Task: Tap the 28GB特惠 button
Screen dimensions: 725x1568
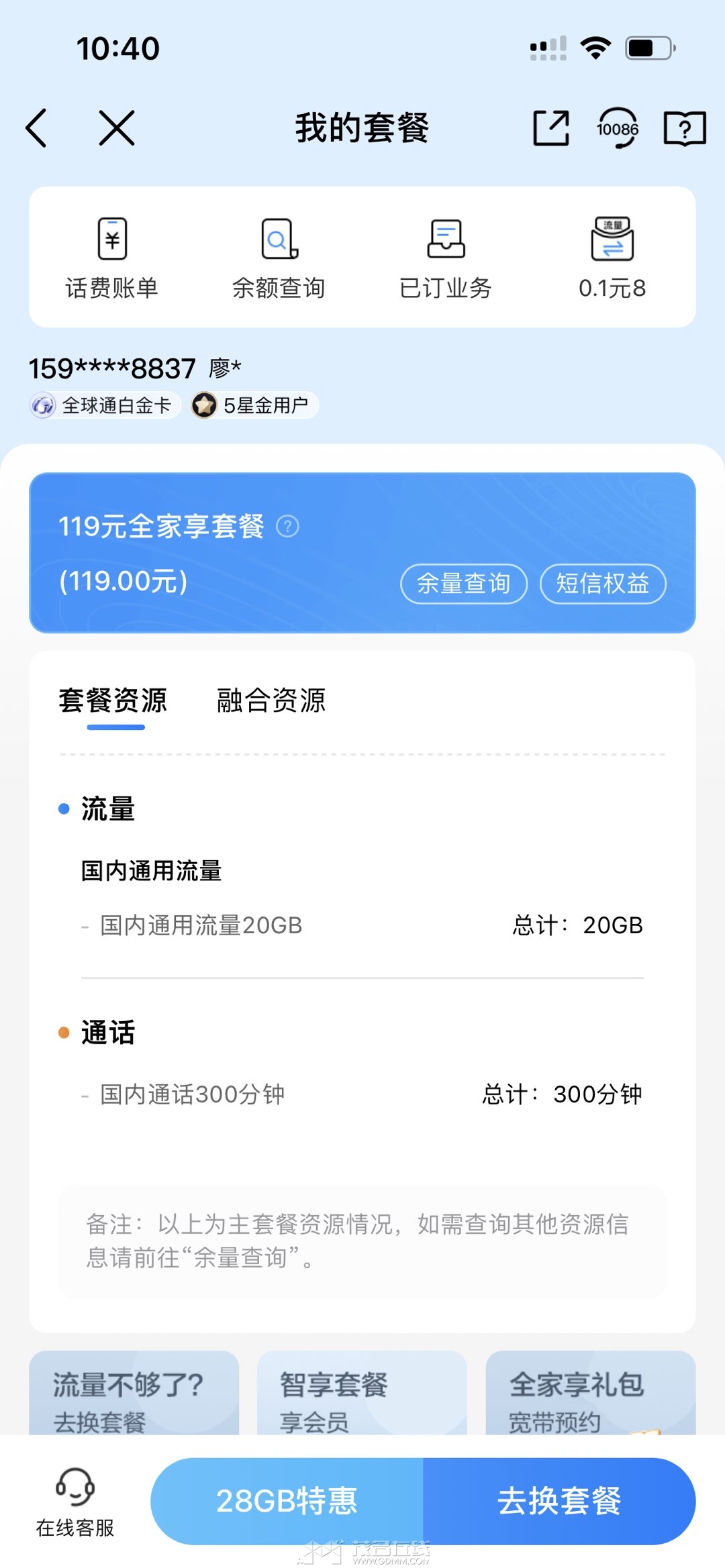Action: (x=287, y=1501)
